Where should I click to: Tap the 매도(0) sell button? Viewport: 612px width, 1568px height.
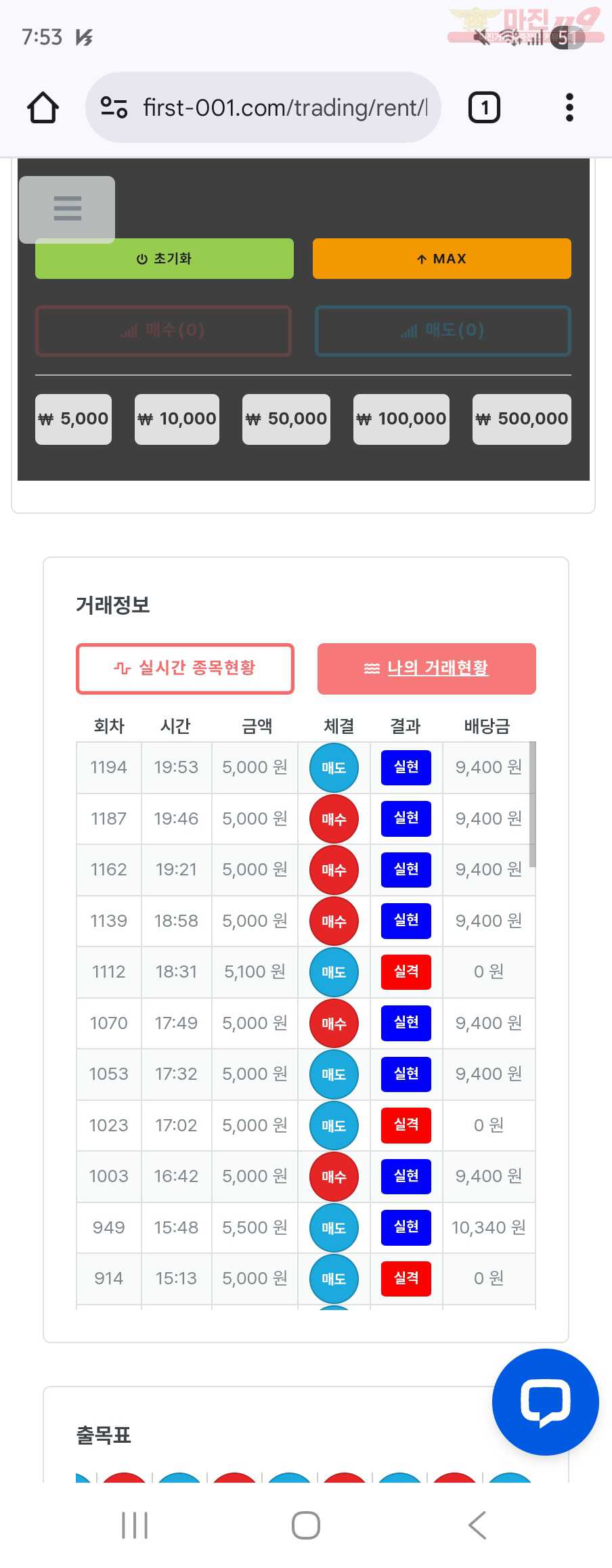coord(443,330)
